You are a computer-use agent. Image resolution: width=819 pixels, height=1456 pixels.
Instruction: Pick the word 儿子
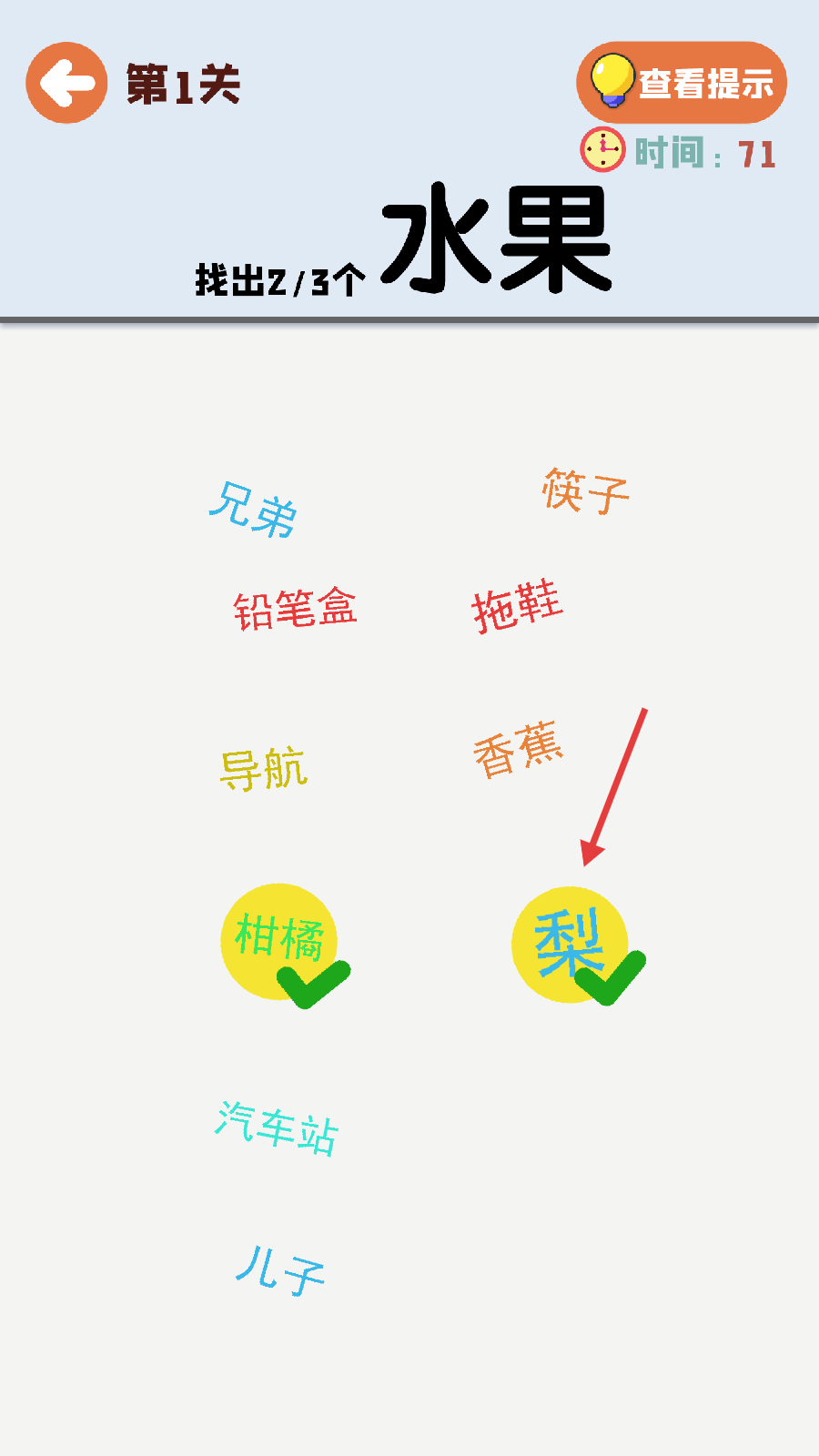280,1270
